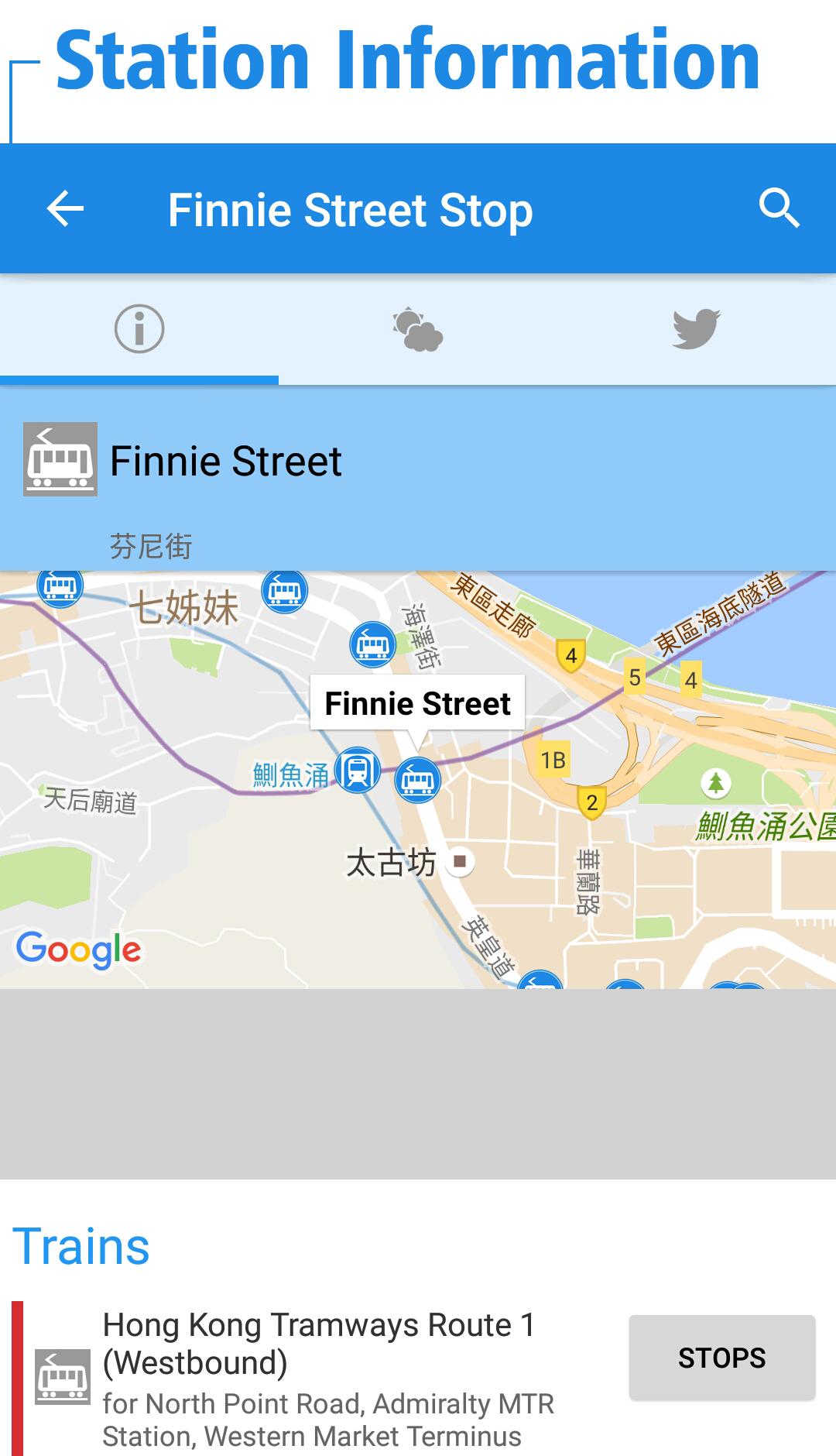Open the Twitter feed tab
This screenshot has width=836, height=1456.
tap(696, 329)
